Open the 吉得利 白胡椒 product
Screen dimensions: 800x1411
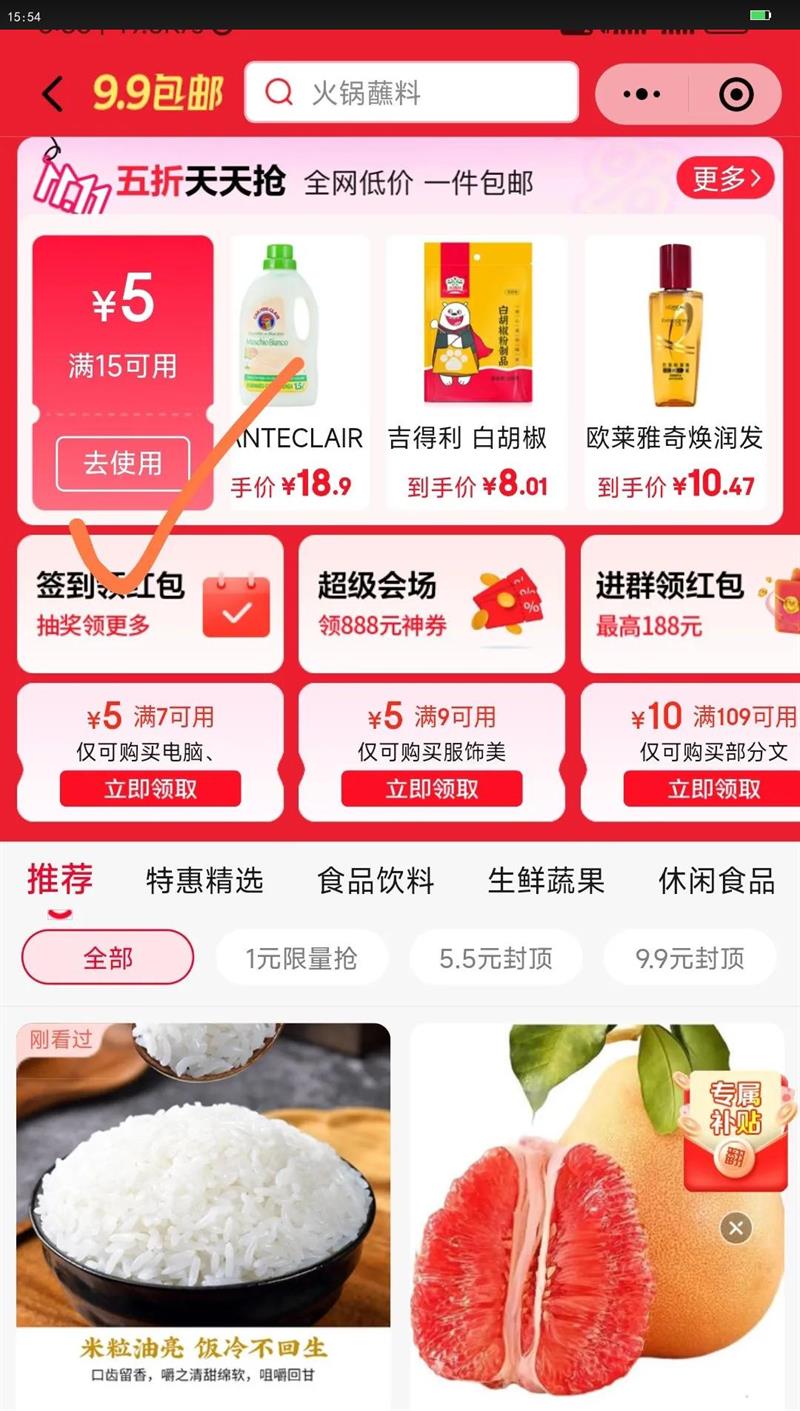pyautogui.click(x=477, y=370)
